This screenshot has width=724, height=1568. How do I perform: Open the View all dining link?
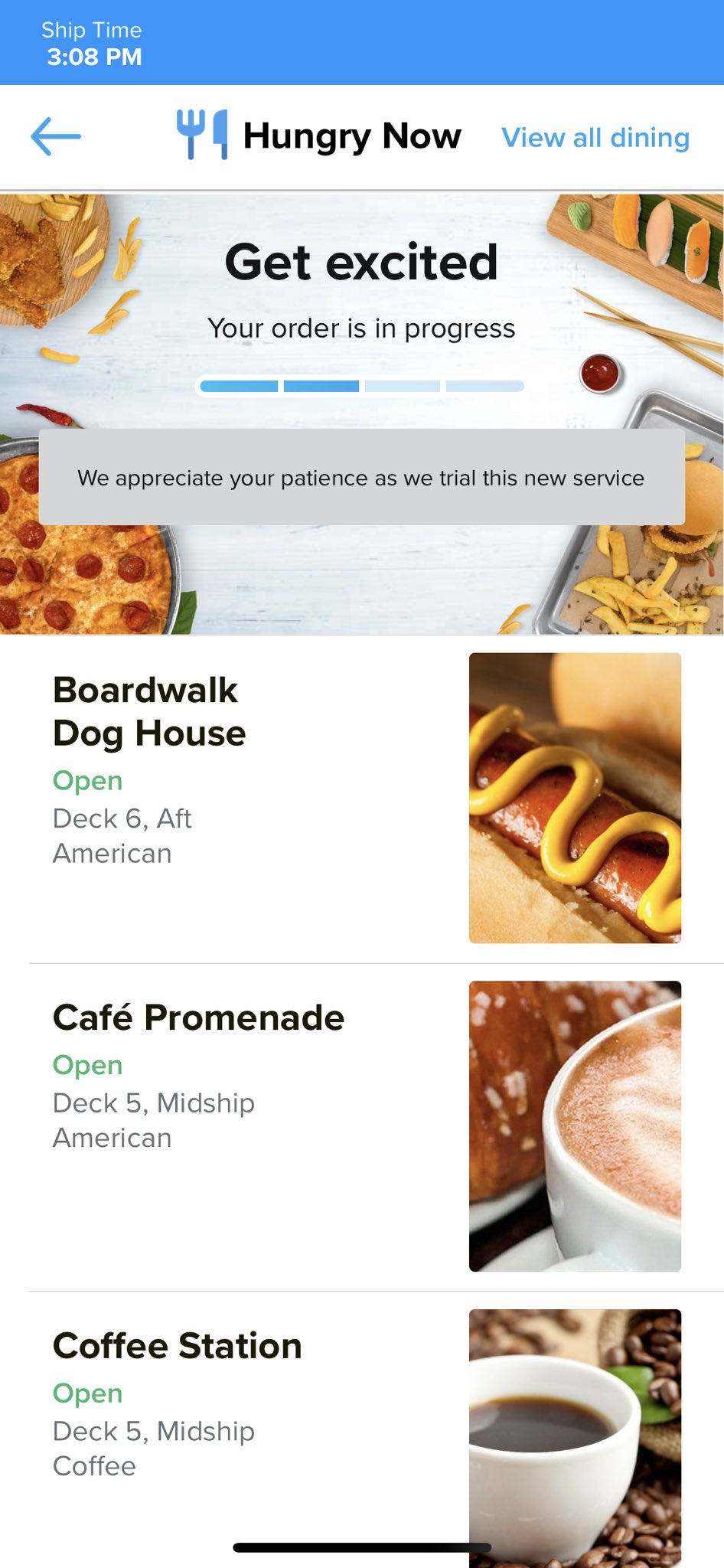click(595, 138)
